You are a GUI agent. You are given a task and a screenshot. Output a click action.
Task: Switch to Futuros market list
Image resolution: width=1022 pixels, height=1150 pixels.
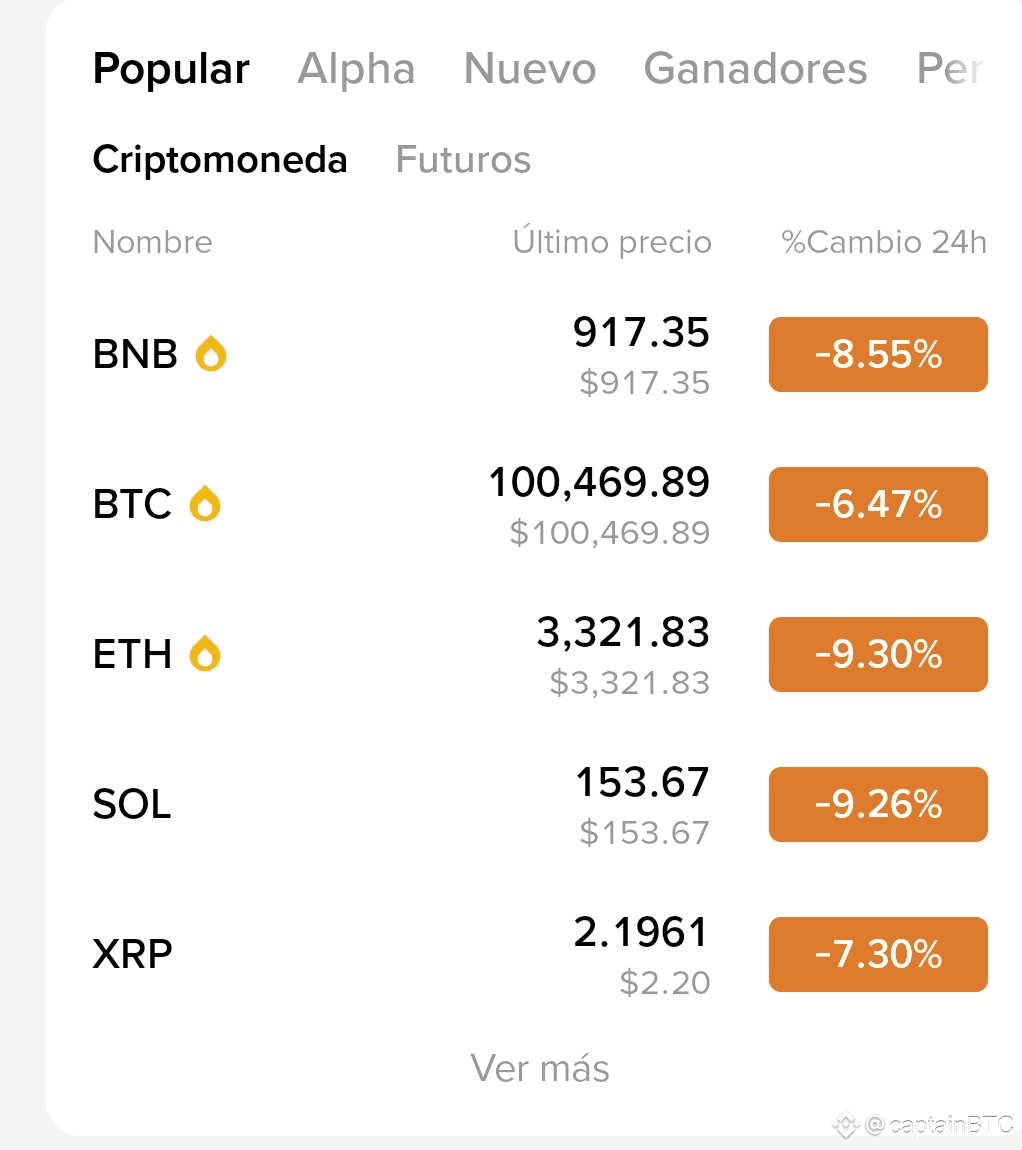pyautogui.click(x=463, y=160)
